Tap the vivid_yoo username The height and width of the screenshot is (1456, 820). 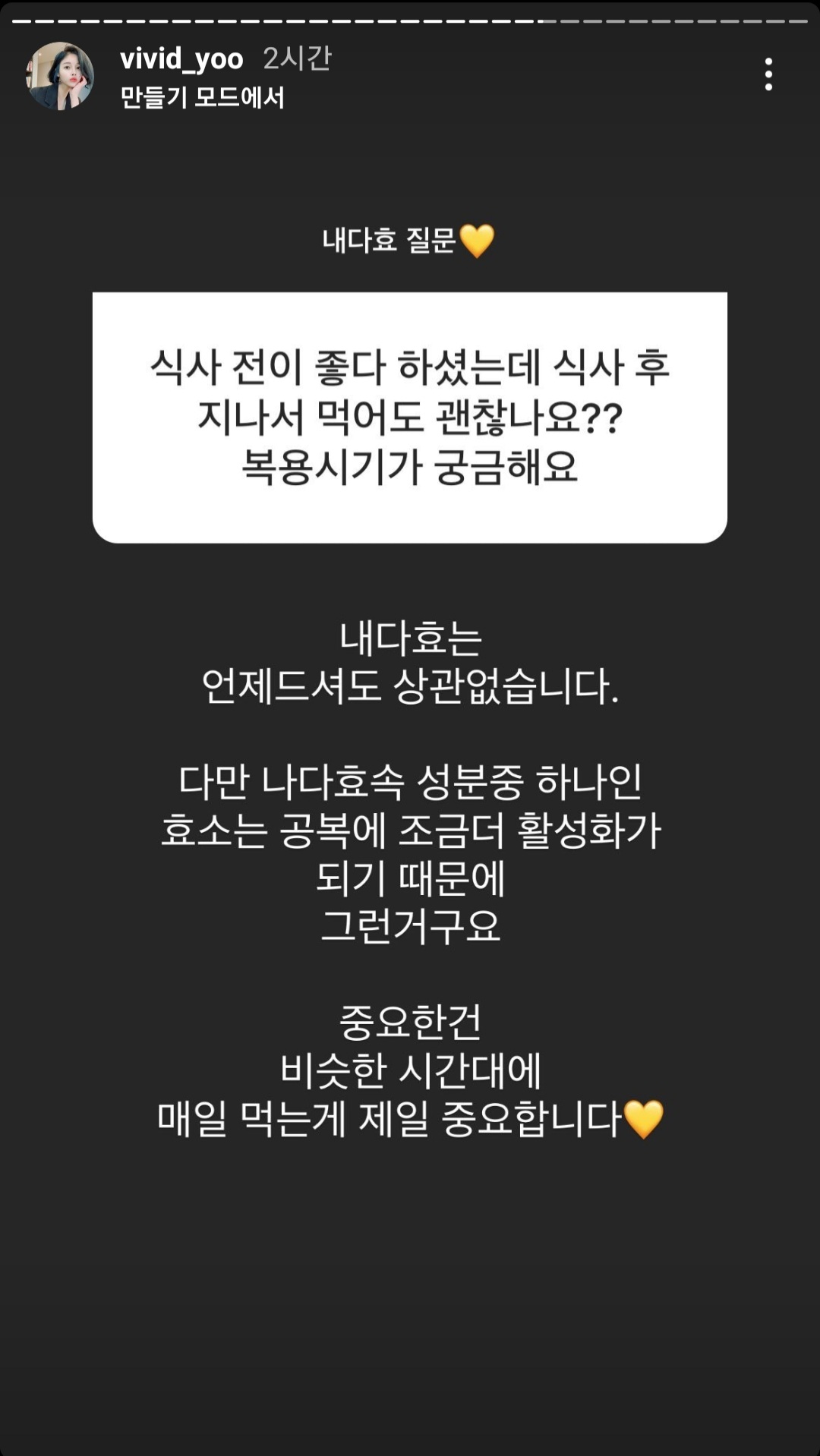click(181, 59)
